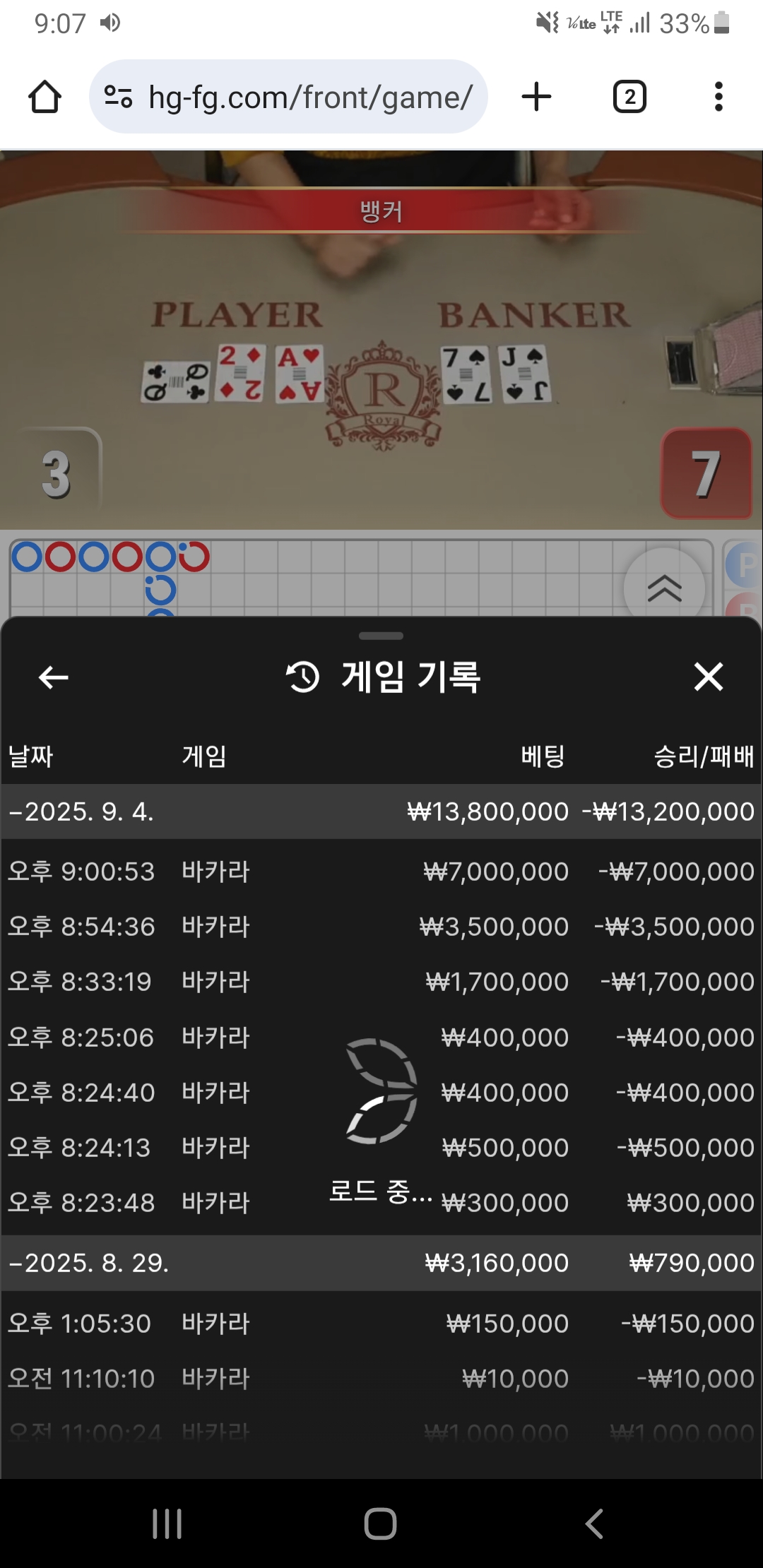763x1568 pixels.
Task: Collapse the 2025. 9. 4. date group
Action: click(x=81, y=812)
